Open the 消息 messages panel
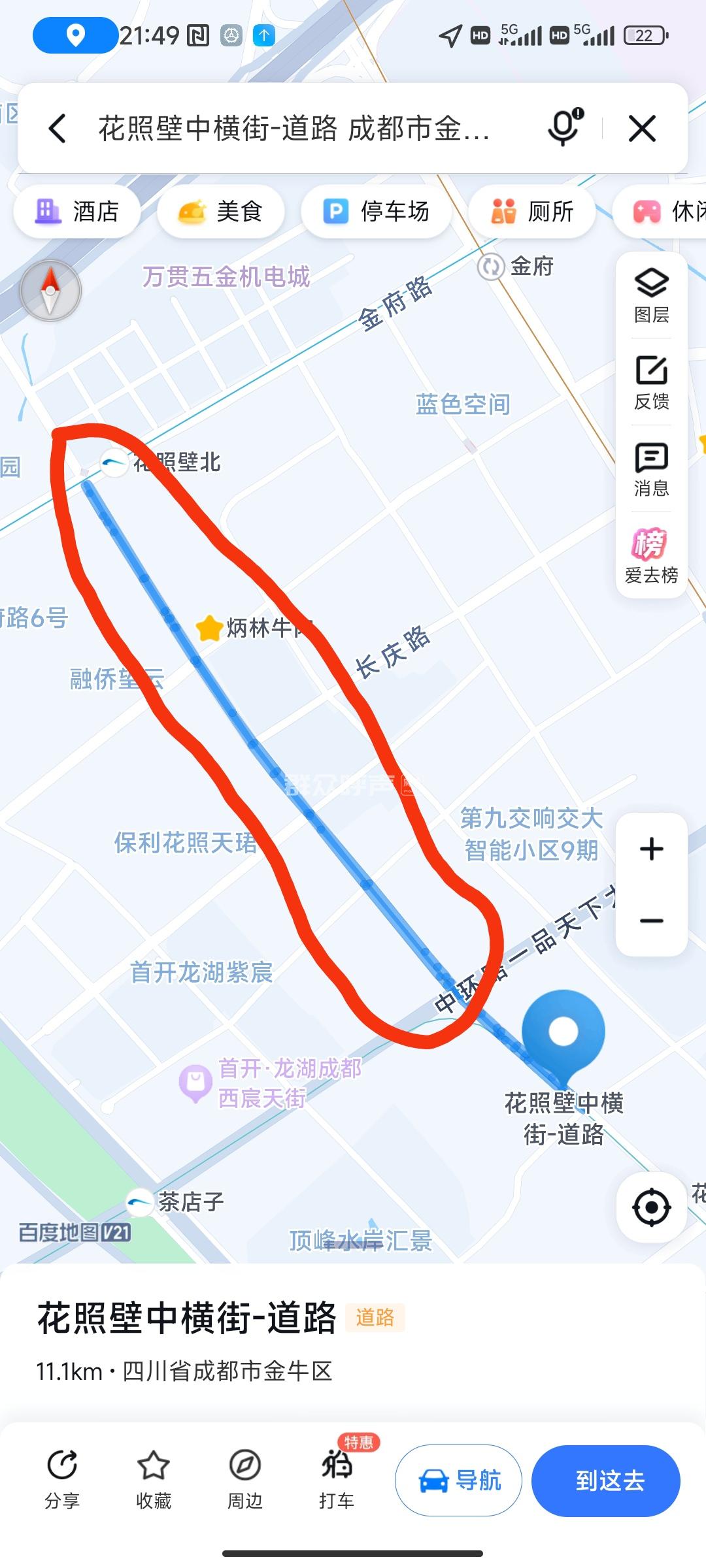The image size is (706, 1568). [651, 469]
